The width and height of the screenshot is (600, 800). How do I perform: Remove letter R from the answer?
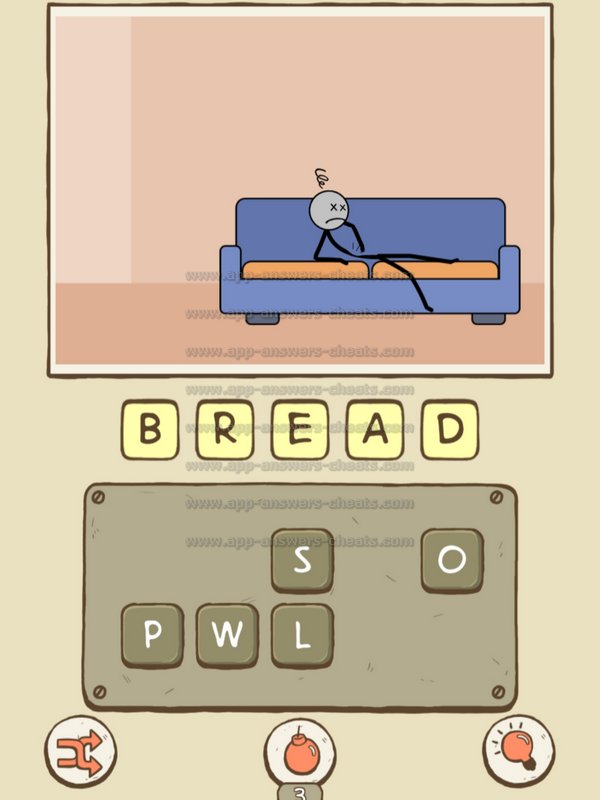coord(225,430)
